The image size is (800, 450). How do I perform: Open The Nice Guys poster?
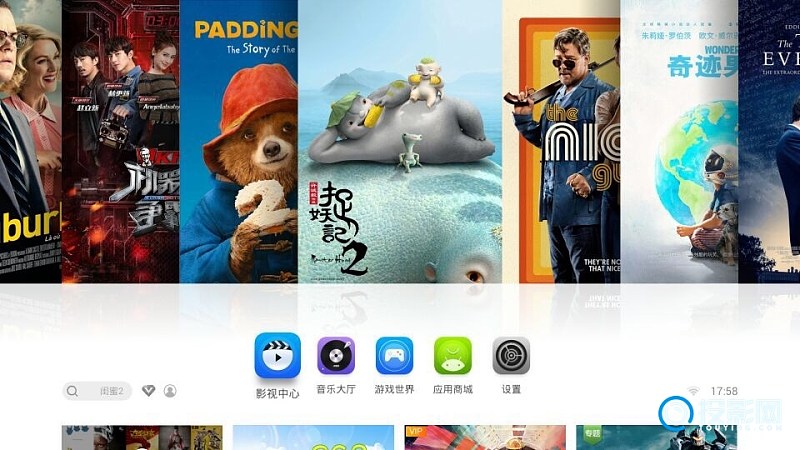click(x=560, y=150)
